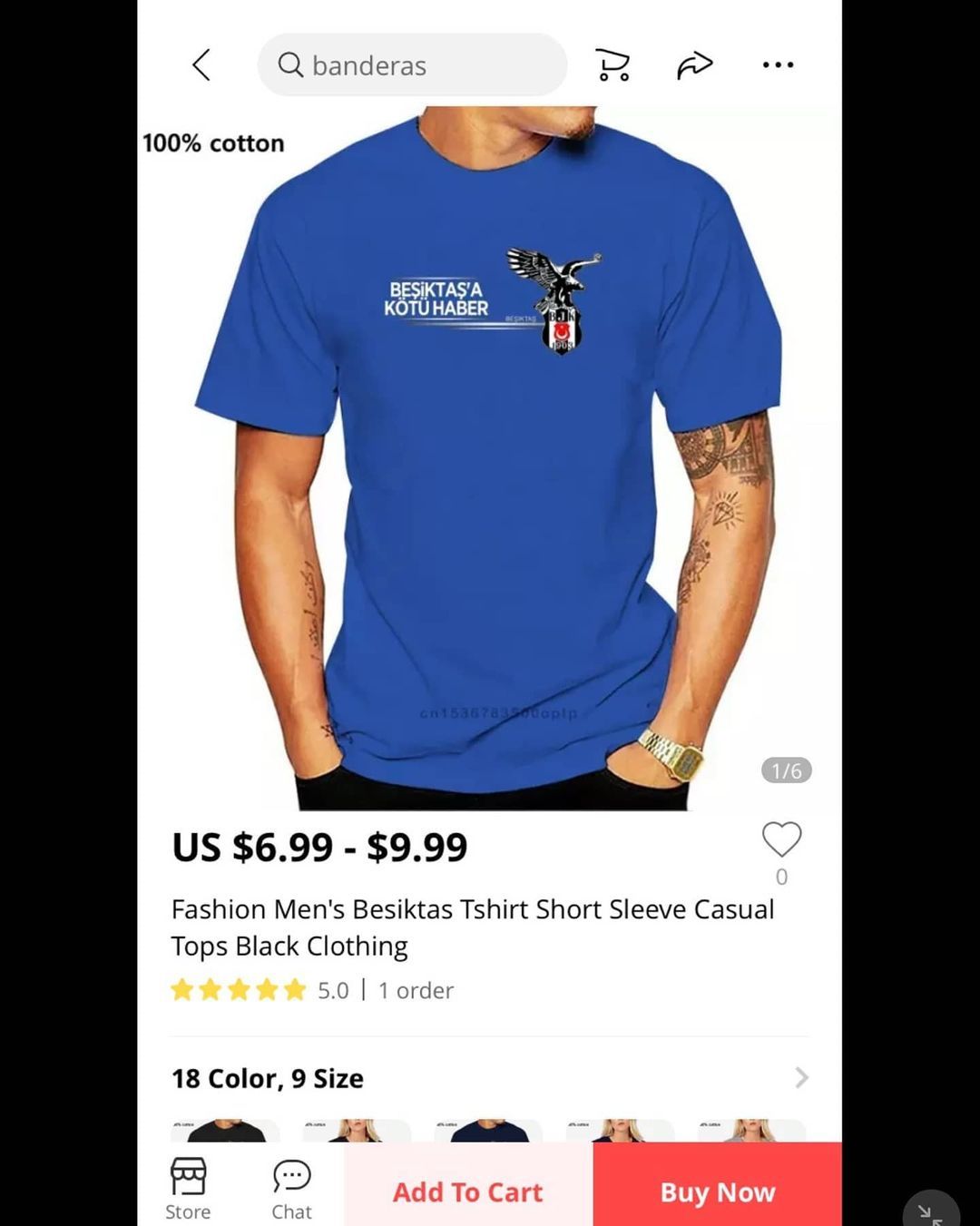Start a Chat with the seller

[x=291, y=1189]
